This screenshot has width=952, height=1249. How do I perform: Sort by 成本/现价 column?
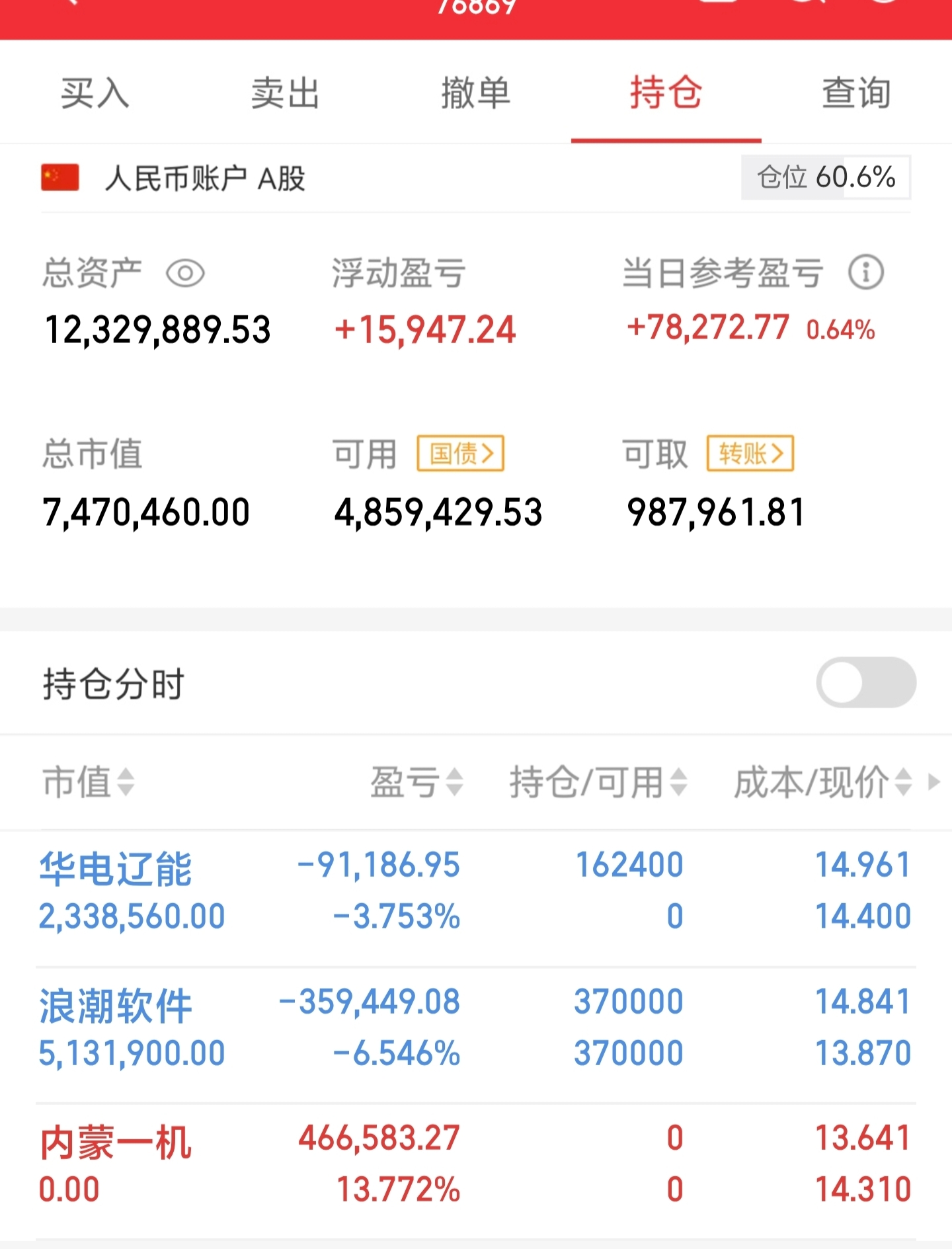tap(823, 782)
